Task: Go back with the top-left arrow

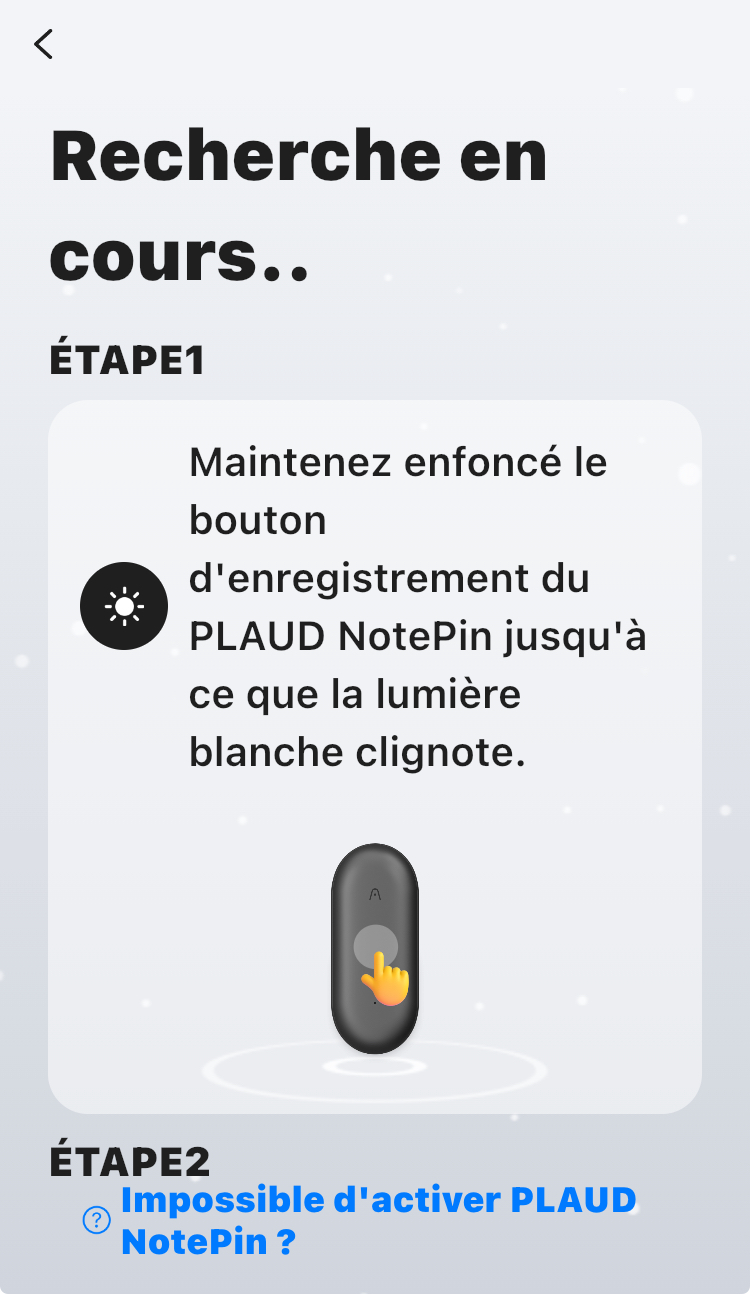Action: 43,44
